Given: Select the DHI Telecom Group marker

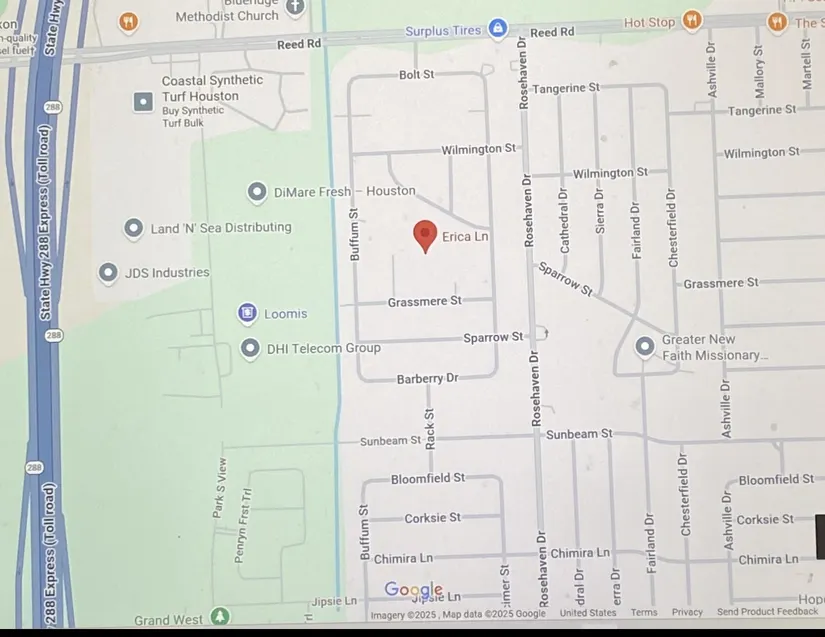Looking at the screenshot, I should coord(250,348).
